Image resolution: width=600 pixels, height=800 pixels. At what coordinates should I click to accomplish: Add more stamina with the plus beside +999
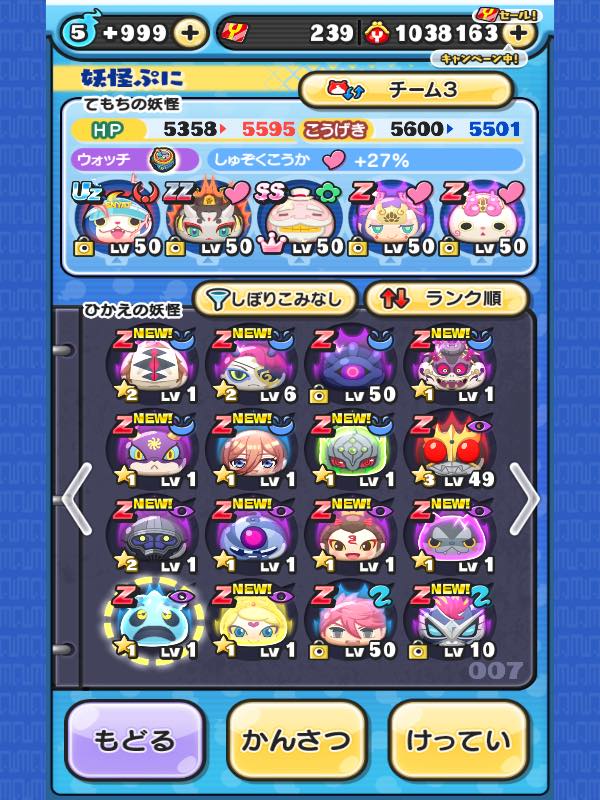[x=190, y=33]
